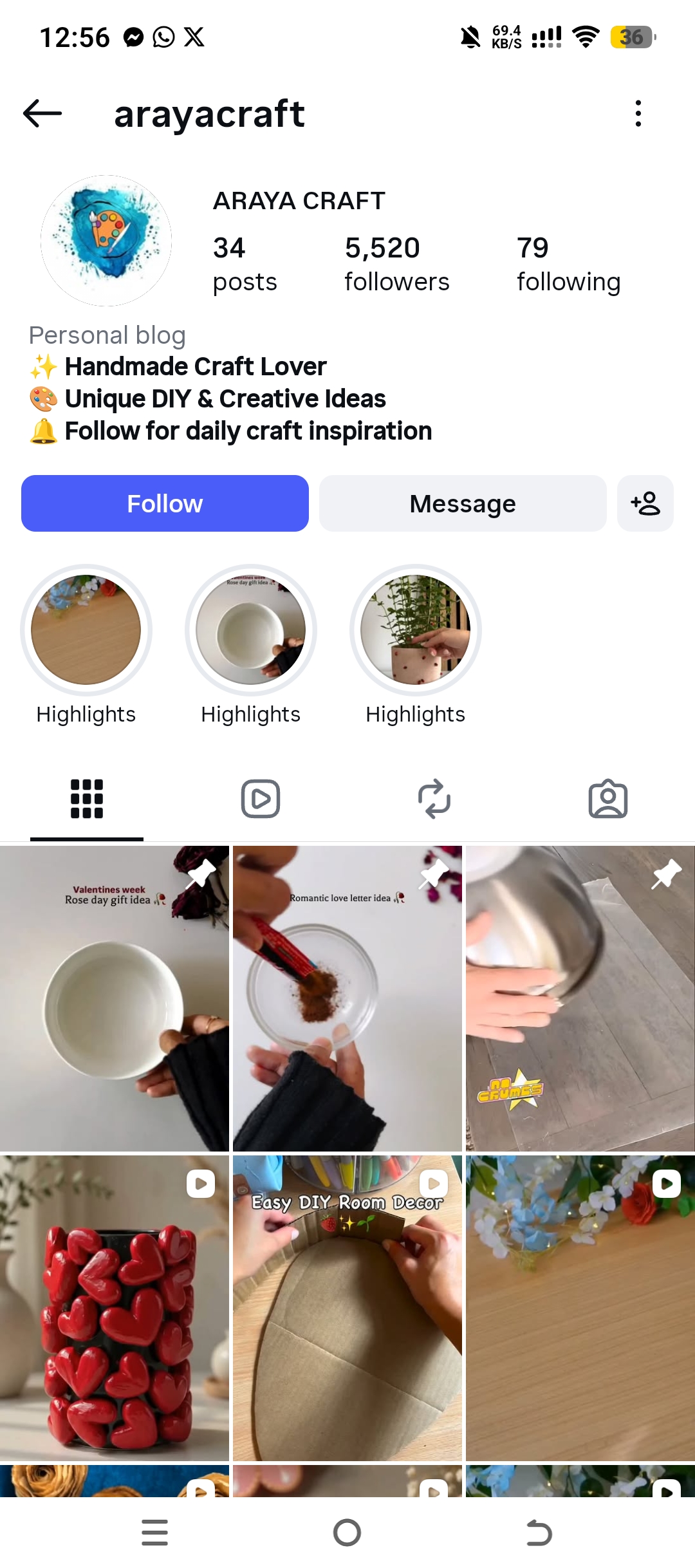Switch to the reposts tab

tap(434, 799)
